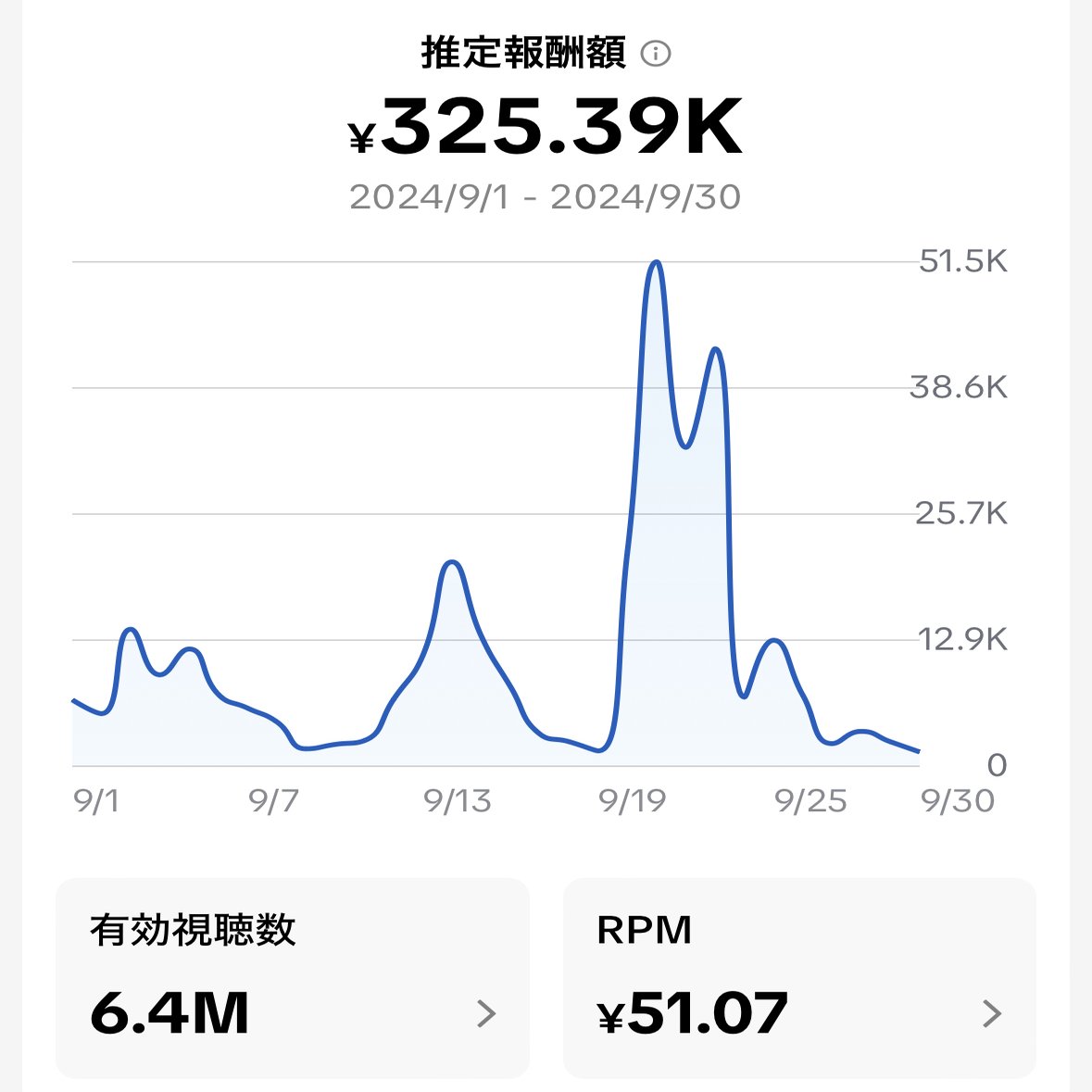Open the RPM ¥51.07 card
This screenshot has width=1092, height=1092.
click(x=799, y=977)
